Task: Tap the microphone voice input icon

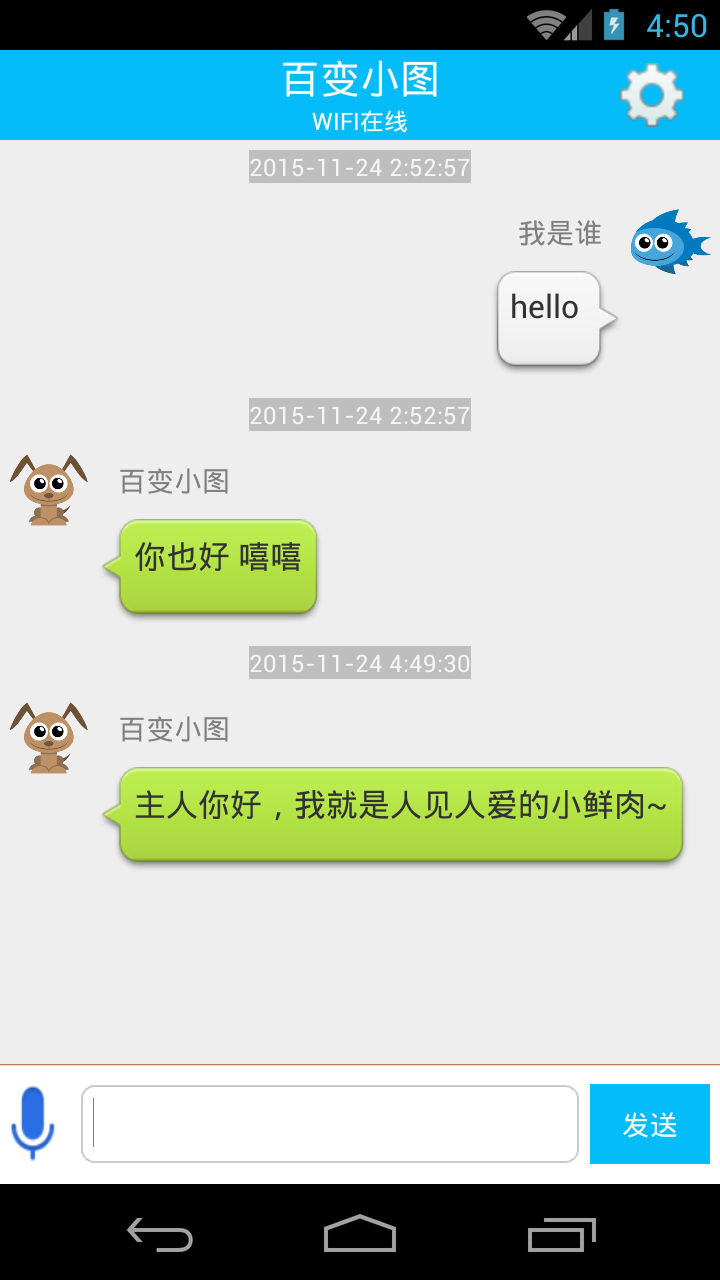Action: pos(33,1123)
